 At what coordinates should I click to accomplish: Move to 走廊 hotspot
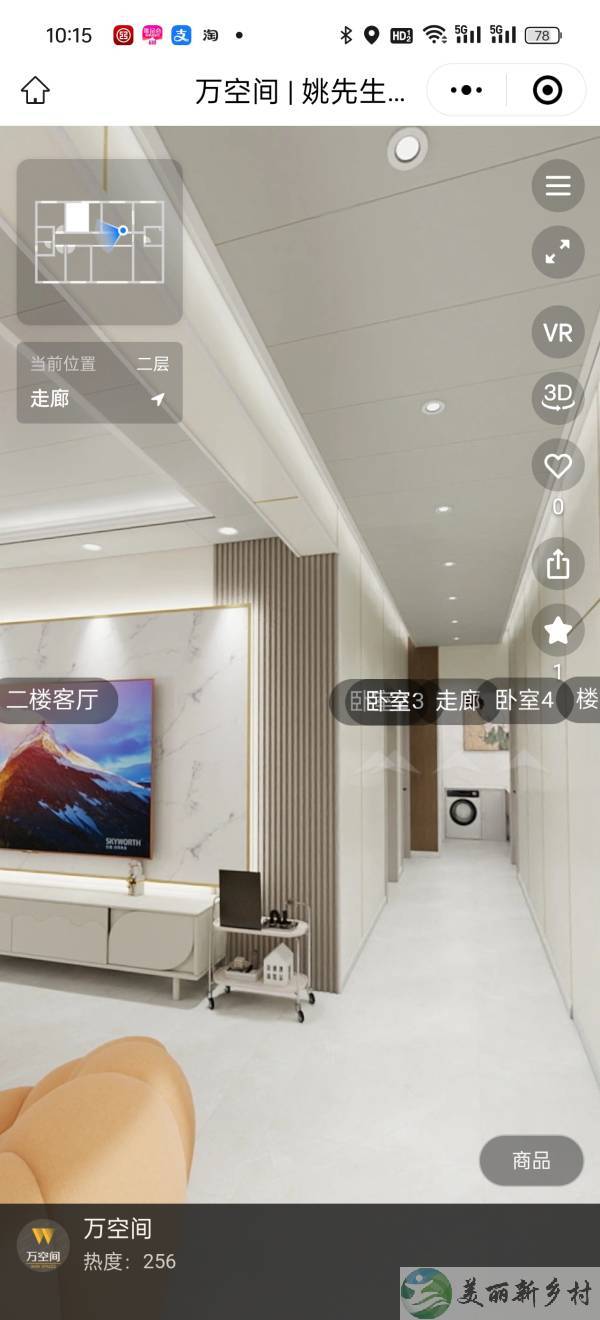click(x=457, y=701)
